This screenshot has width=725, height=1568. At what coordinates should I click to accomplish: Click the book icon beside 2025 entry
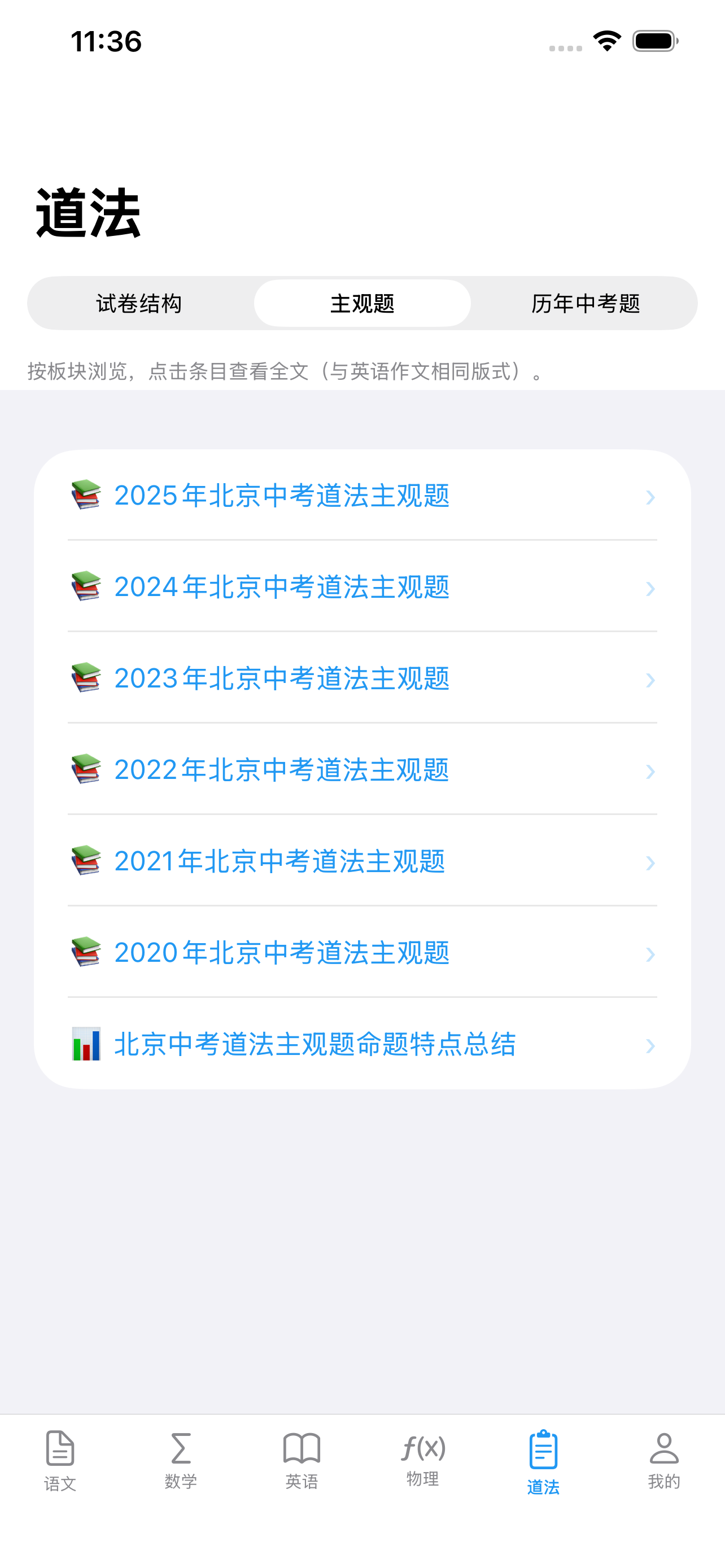point(87,497)
